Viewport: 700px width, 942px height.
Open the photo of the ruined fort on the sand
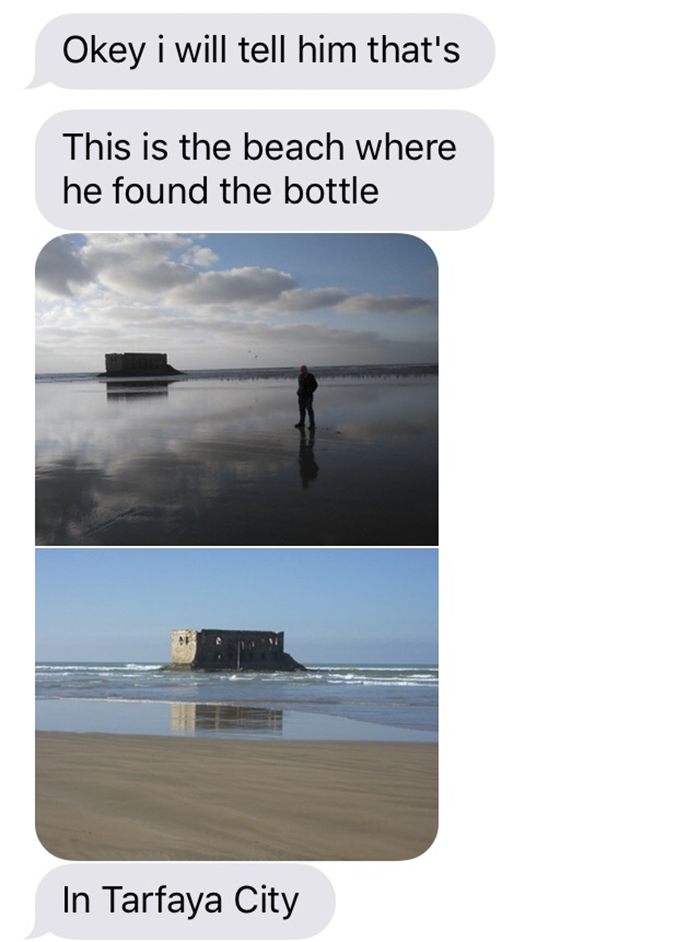(236, 704)
